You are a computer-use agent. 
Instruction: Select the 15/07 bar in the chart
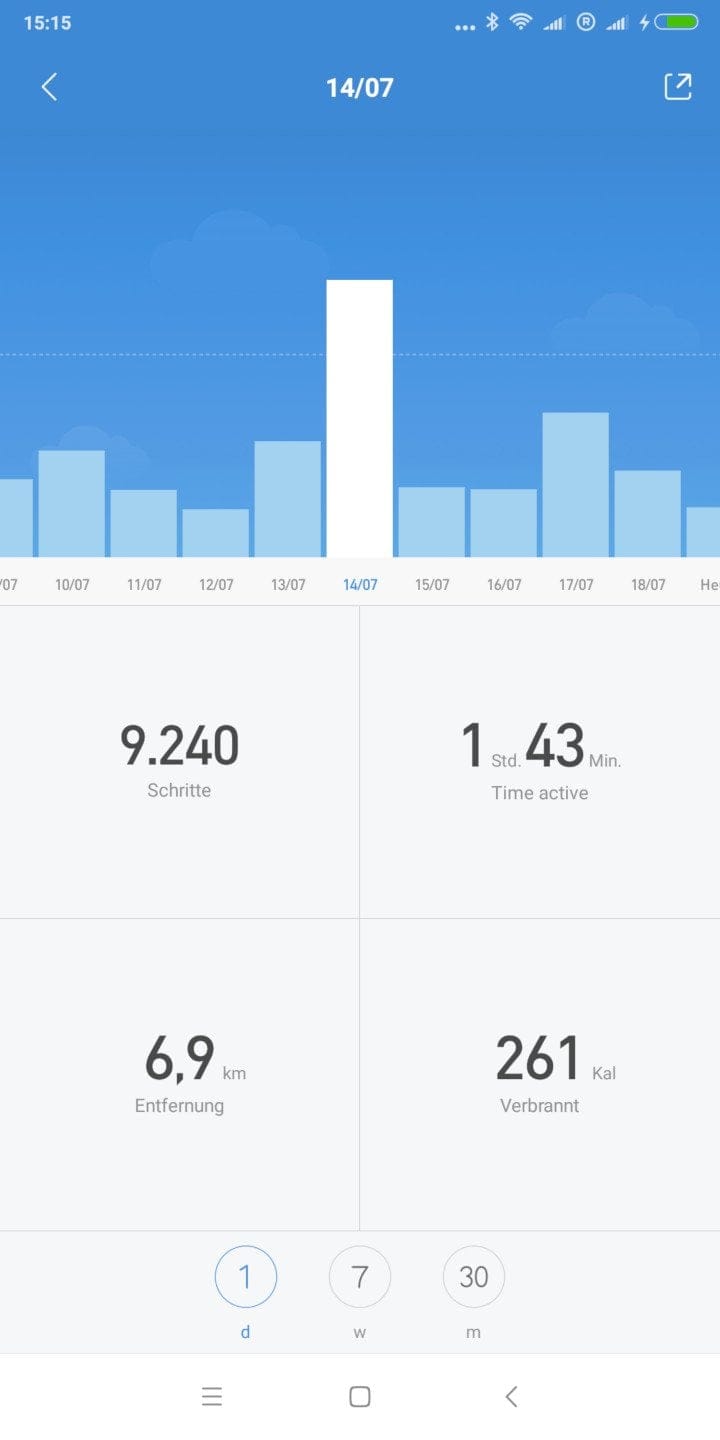click(x=432, y=522)
